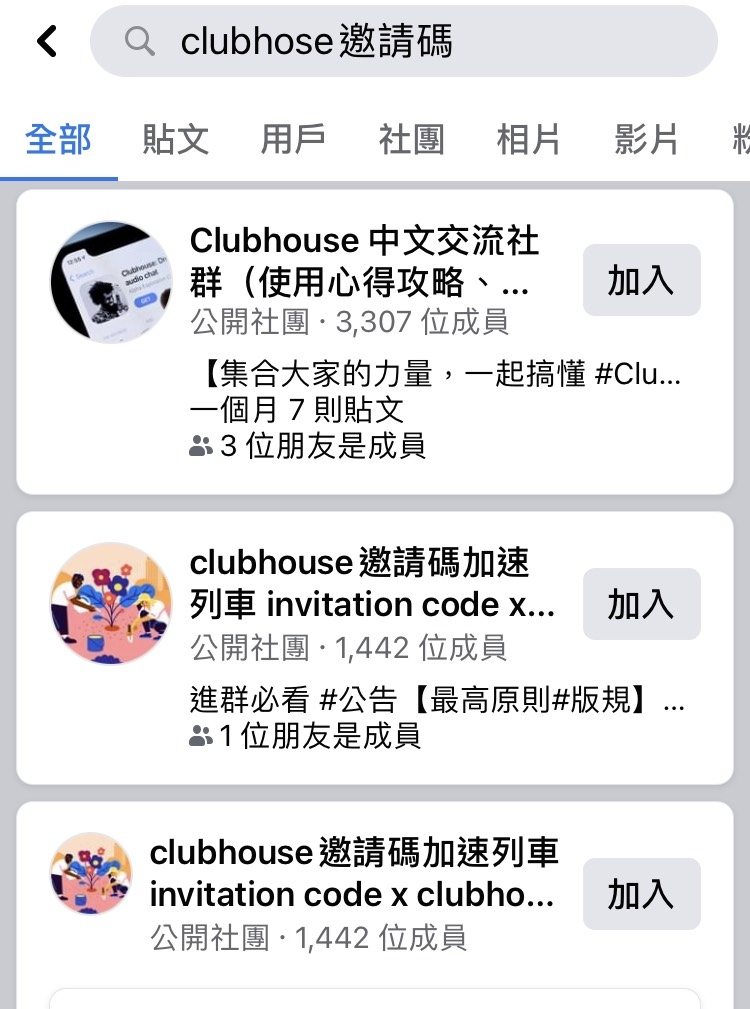Viewport: 750px width, 1009px height.
Task: Tap friends icon next to 3 位朋友是成員
Action: click(x=202, y=446)
